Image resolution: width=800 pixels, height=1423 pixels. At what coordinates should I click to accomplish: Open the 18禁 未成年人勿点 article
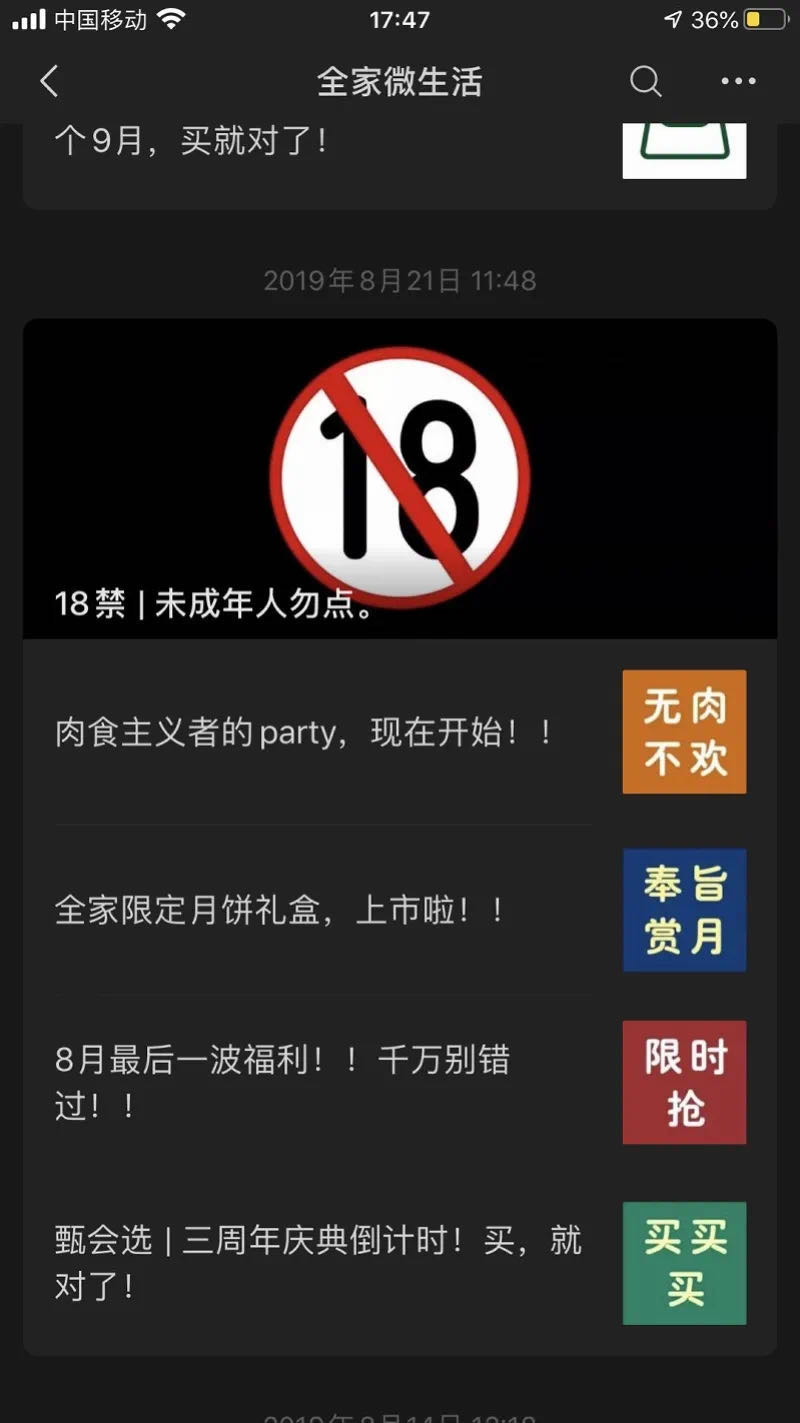point(400,478)
